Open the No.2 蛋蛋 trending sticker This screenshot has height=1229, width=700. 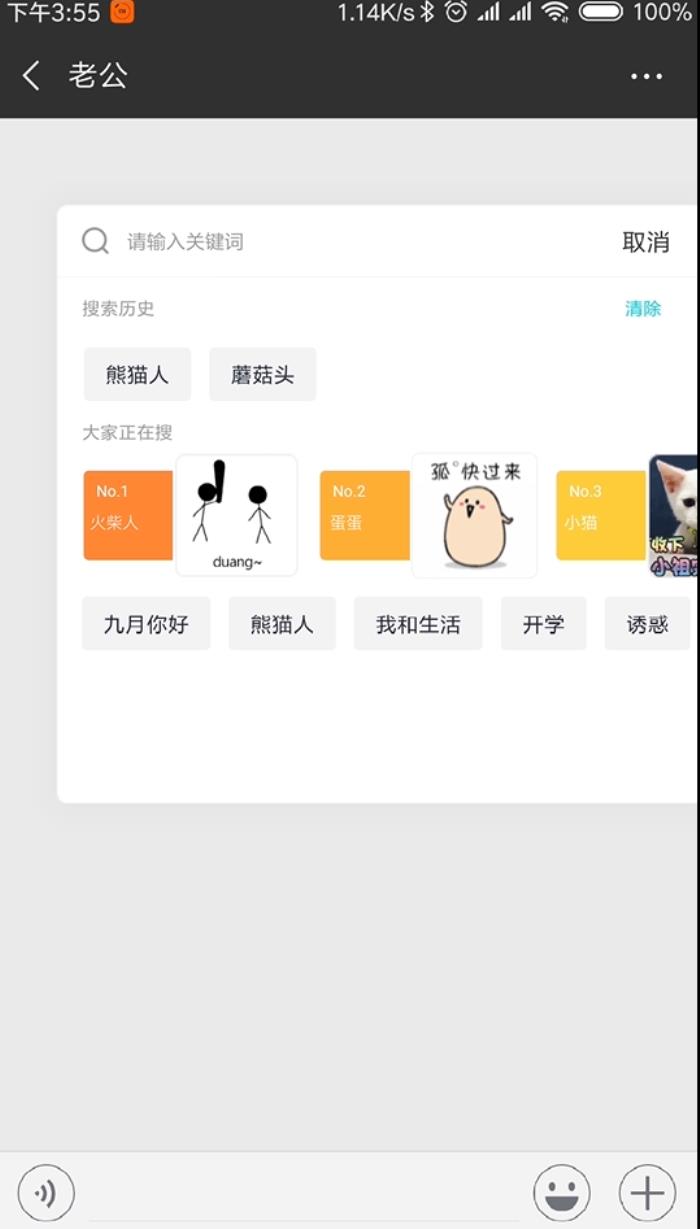click(428, 516)
